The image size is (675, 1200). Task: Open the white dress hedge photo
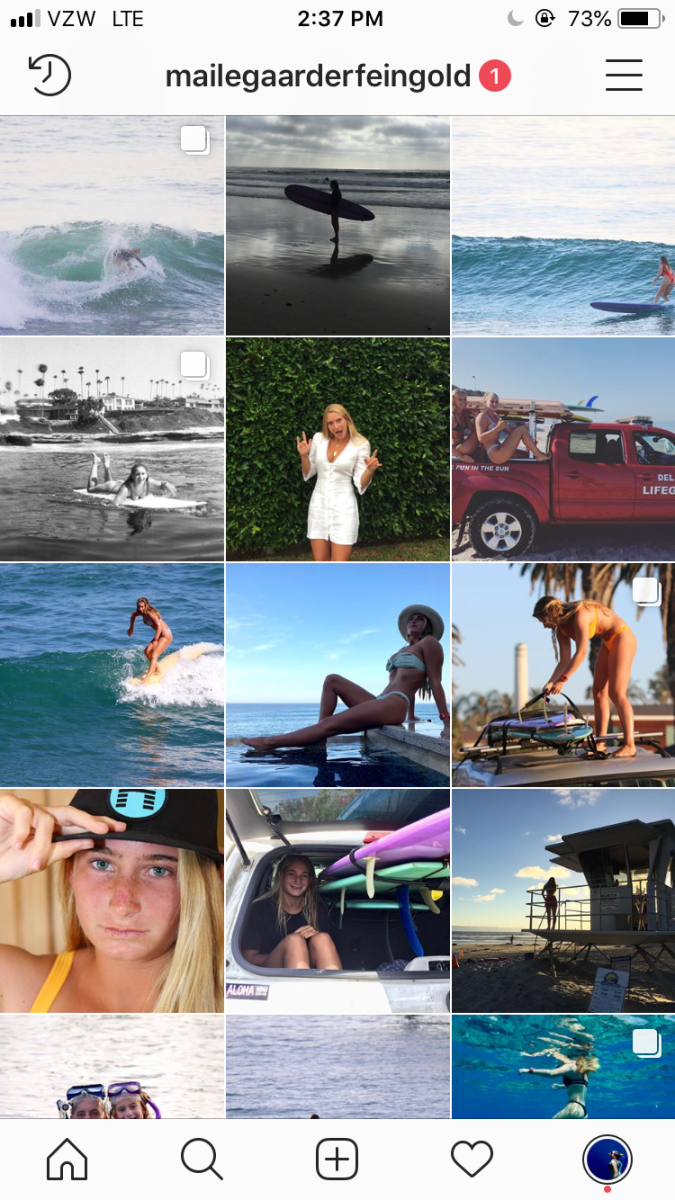(x=337, y=449)
